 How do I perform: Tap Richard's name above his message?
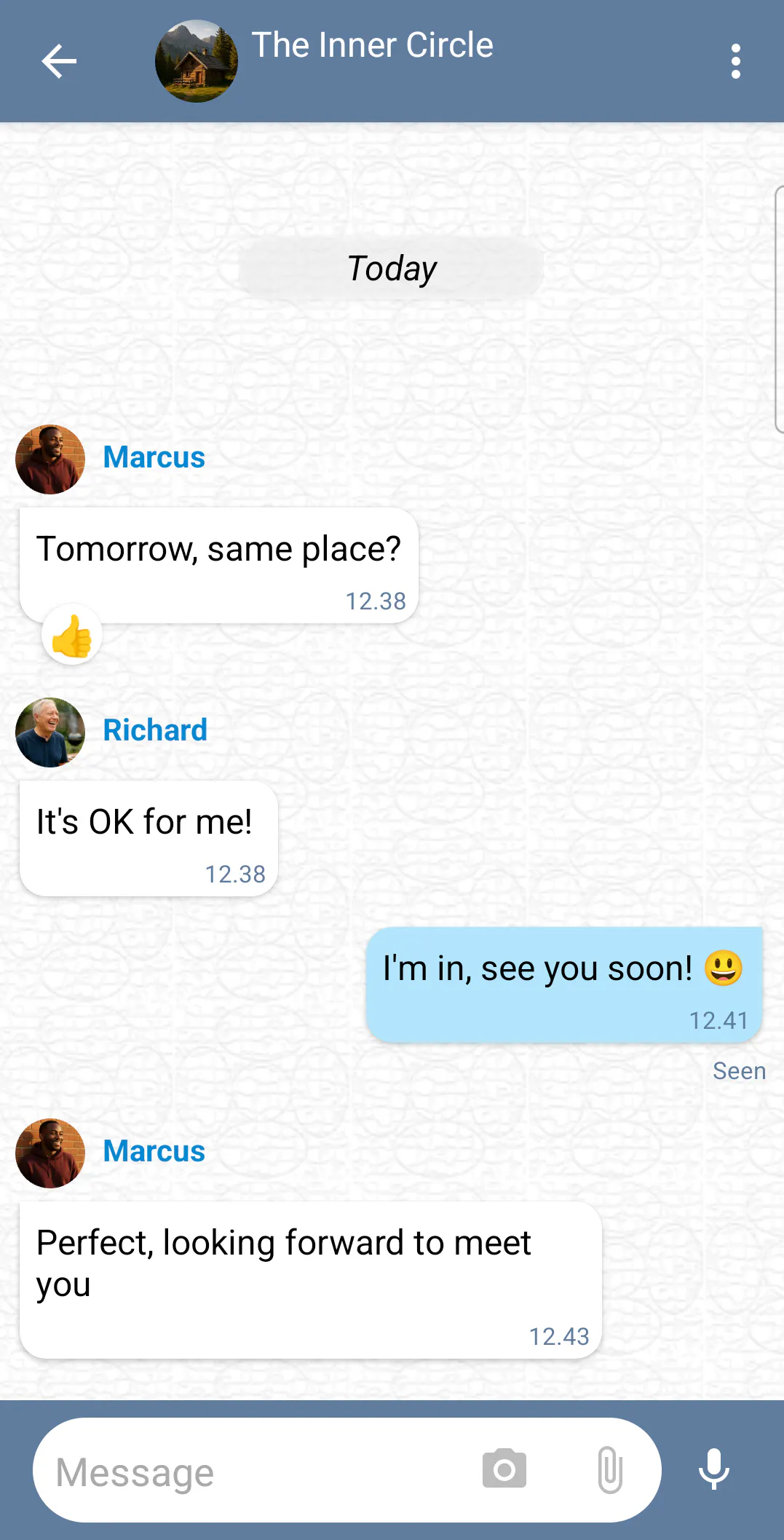155,730
